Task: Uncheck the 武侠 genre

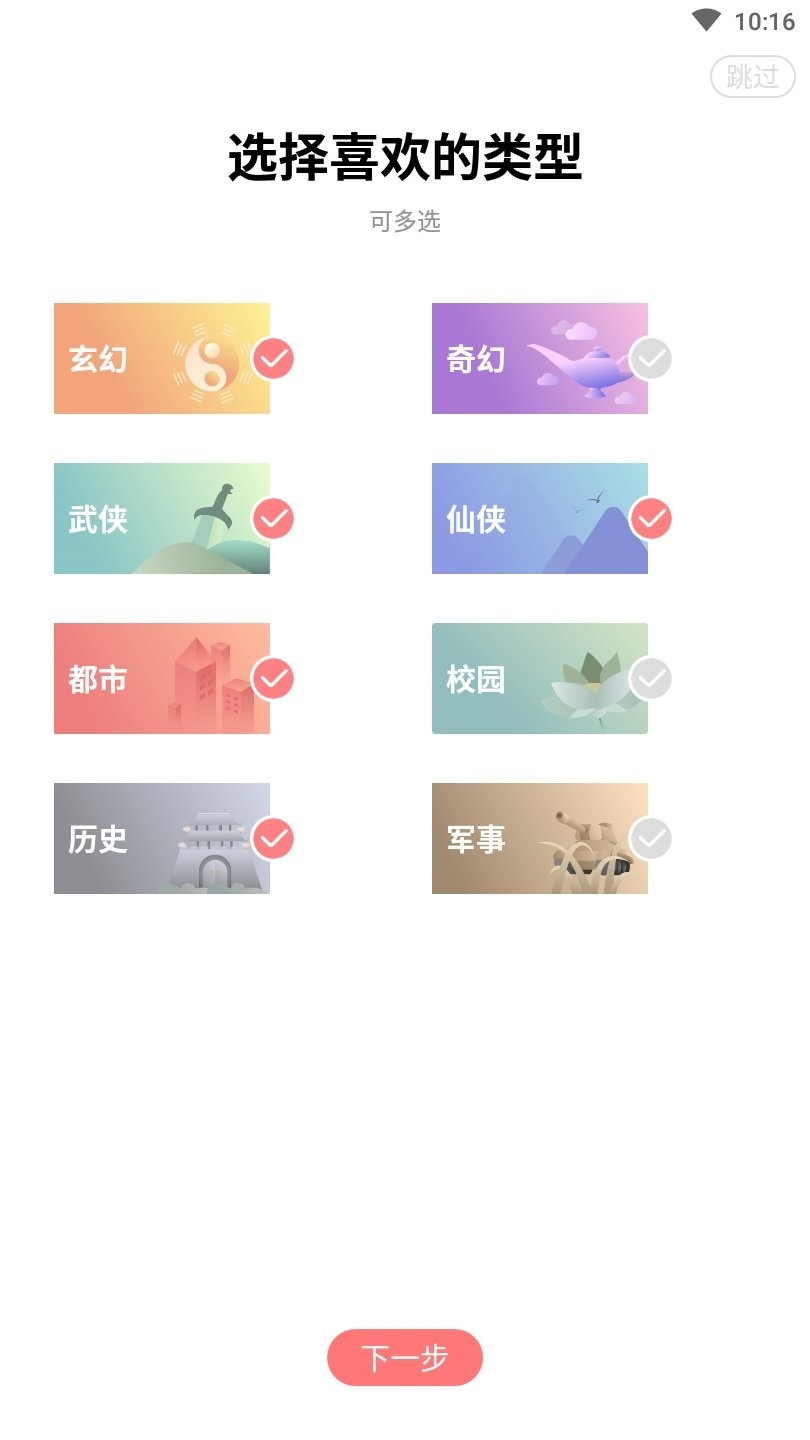Action: pyautogui.click(x=162, y=518)
